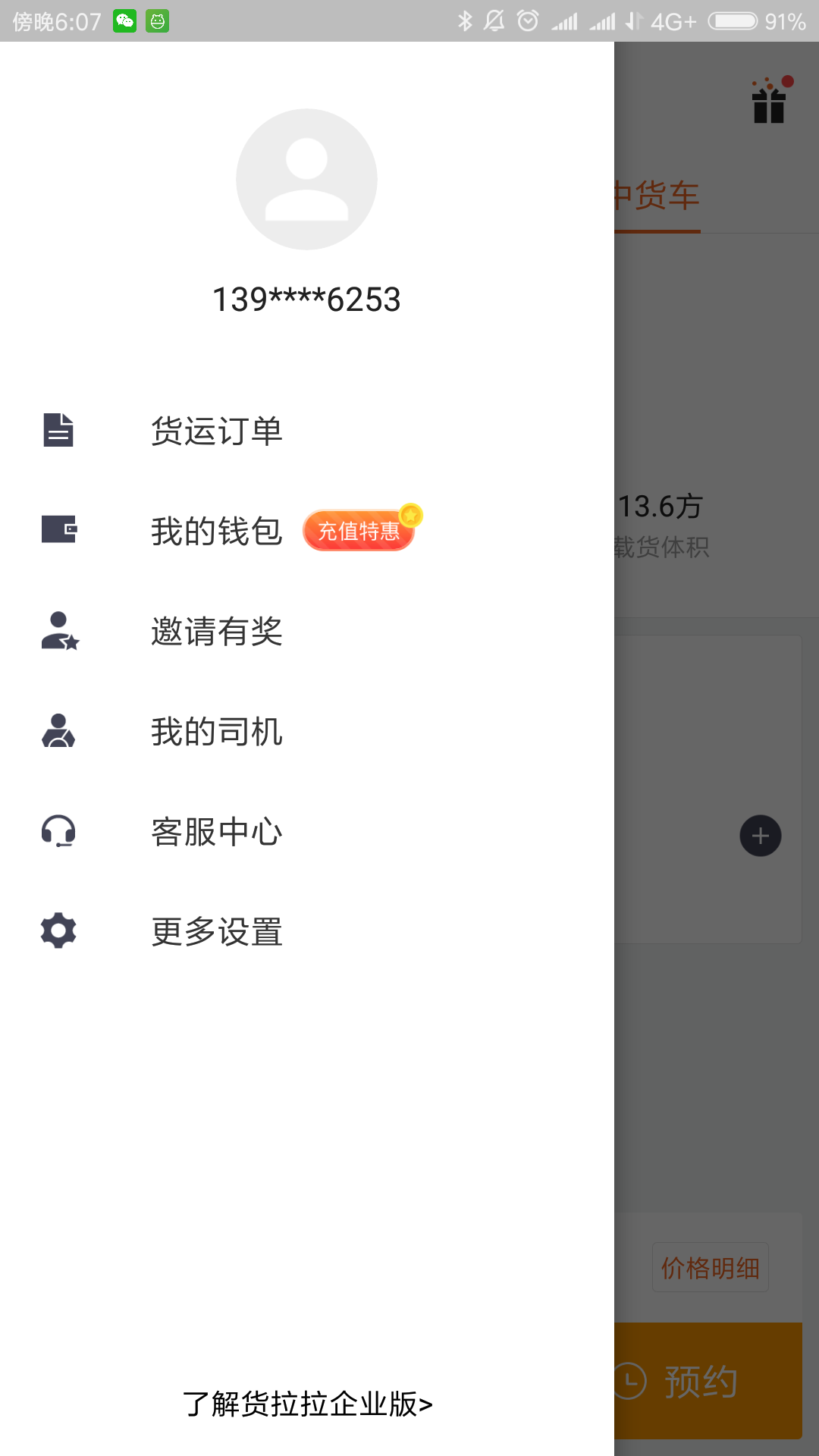Open 我的钱包 wallet
The height and width of the screenshot is (1456, 819).
pyautogui.click(x=216, y=531)
